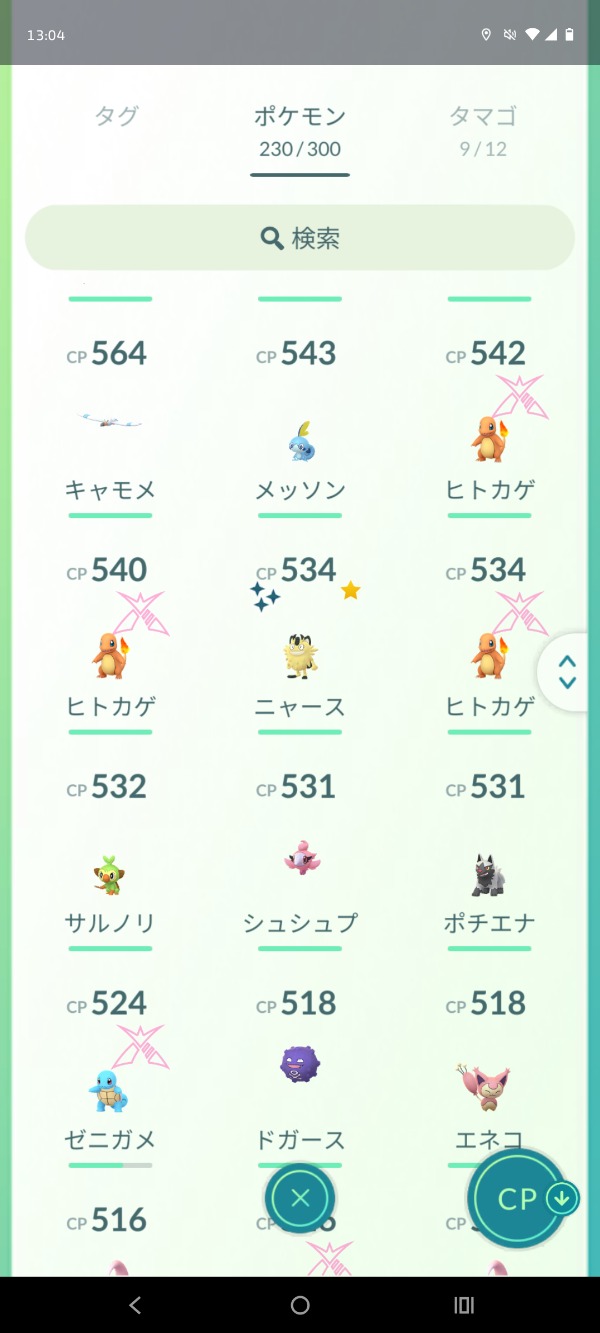Go to the home screen via system button
The width and height of the screenshot is (600, 1333).
[300, 1305]
